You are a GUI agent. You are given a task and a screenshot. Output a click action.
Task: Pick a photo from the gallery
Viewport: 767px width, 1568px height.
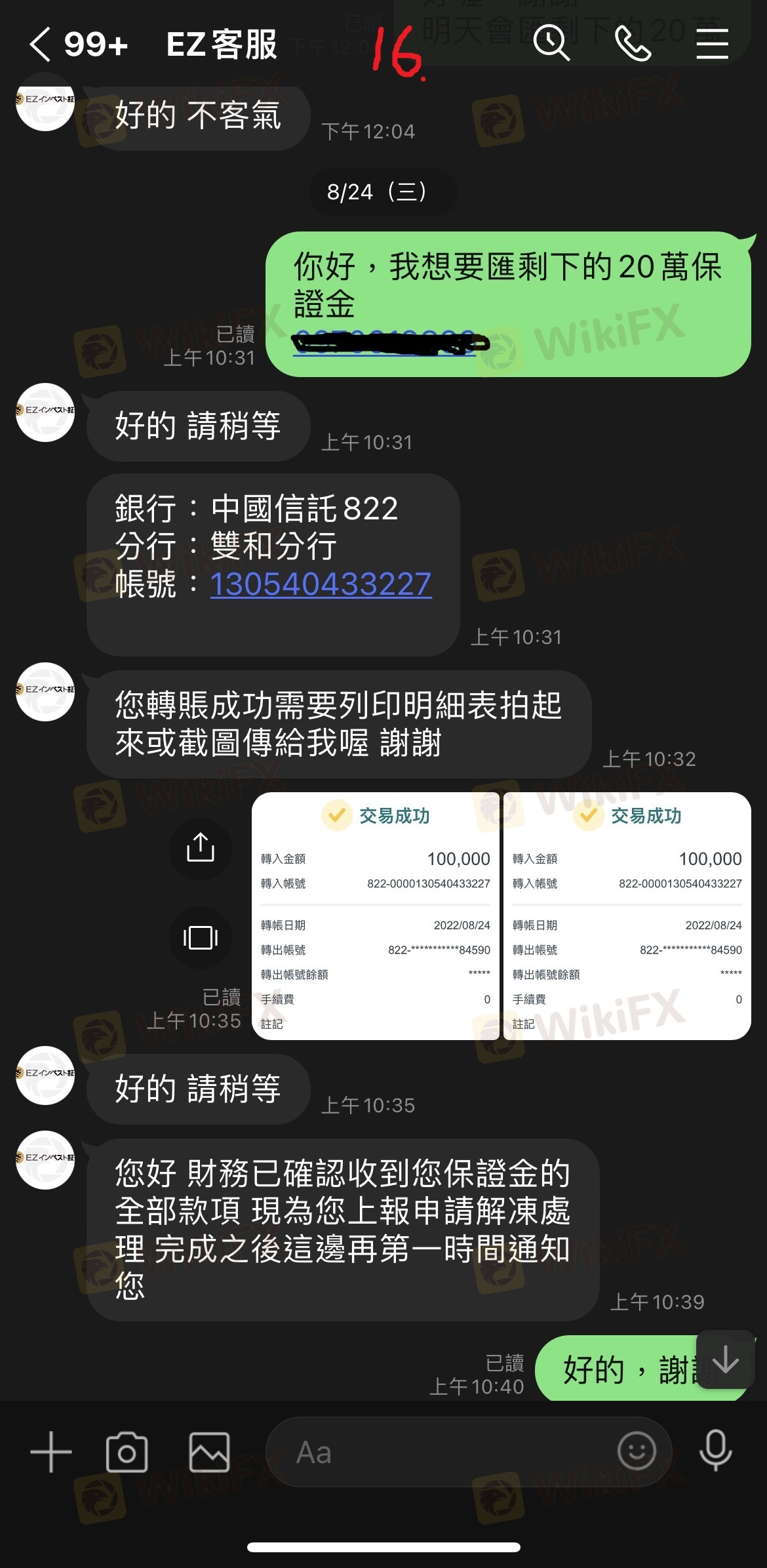click(209, 1453)
